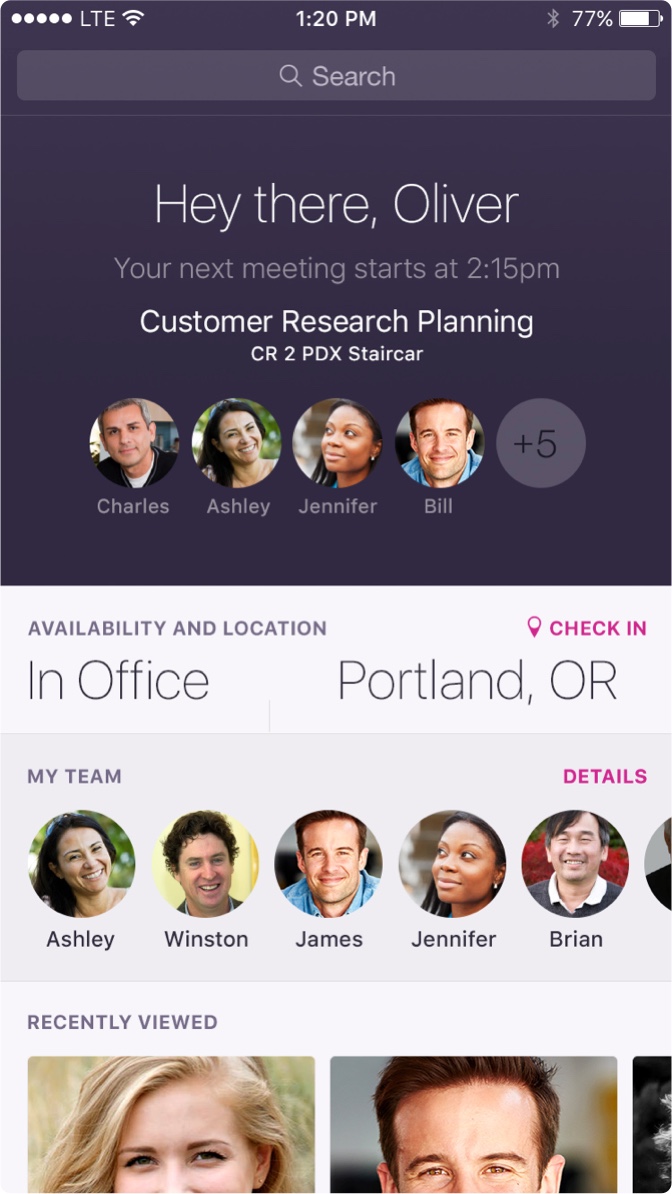
Task: Open the recently viewed red-haired man card
Action: (473, 1125)
